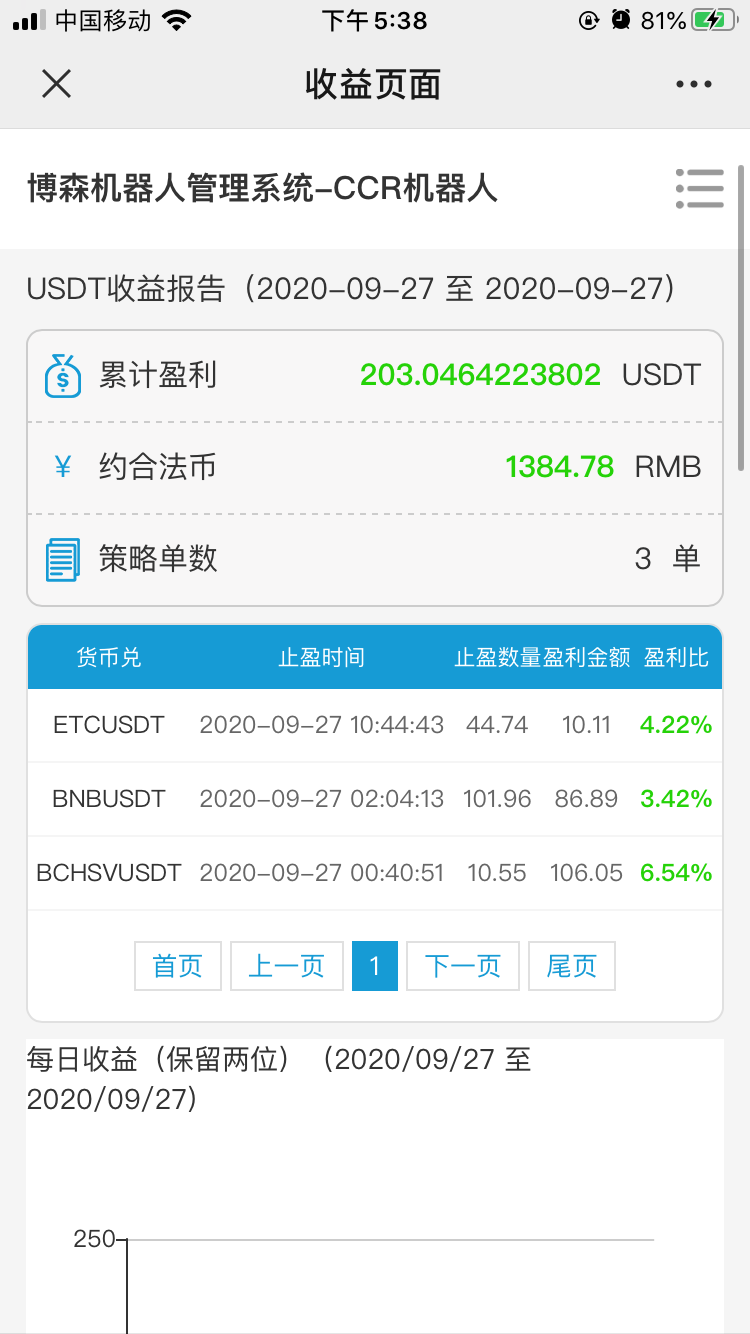Select page number 1
Viewport: 750px width, 1334px height.
point(375,966)
